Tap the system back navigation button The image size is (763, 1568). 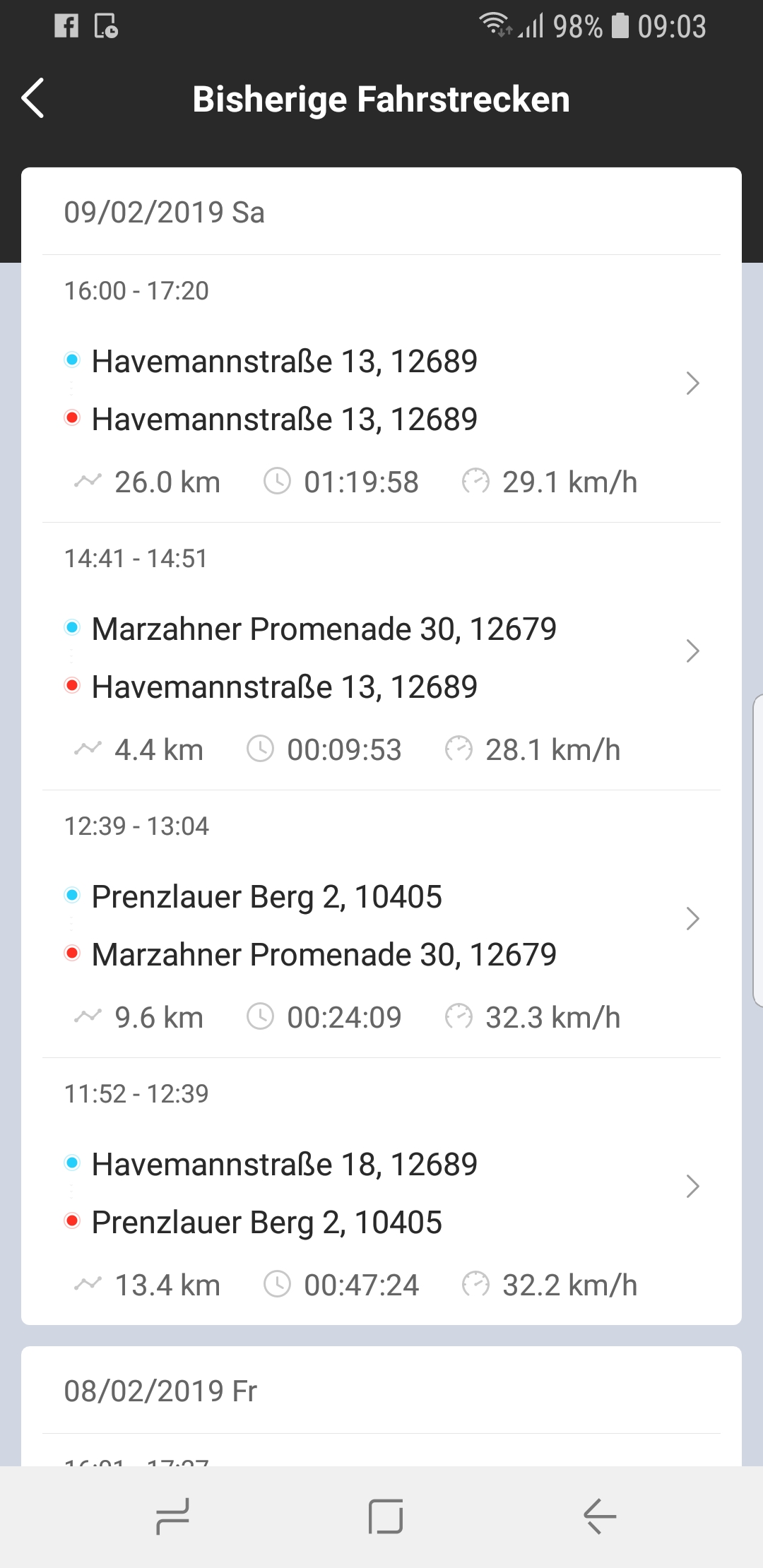pos(600,1516)
